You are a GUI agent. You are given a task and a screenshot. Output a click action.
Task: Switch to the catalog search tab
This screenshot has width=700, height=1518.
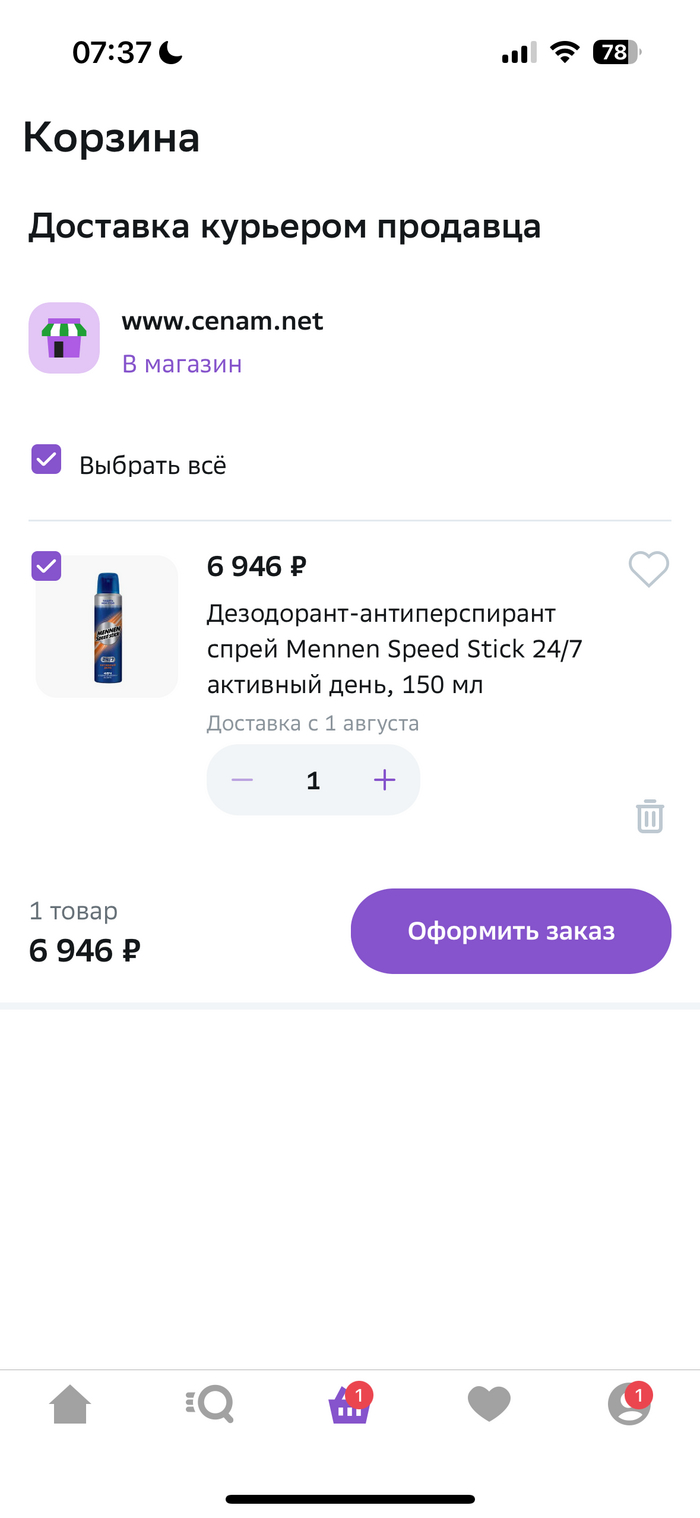(x=210, y=1405)
